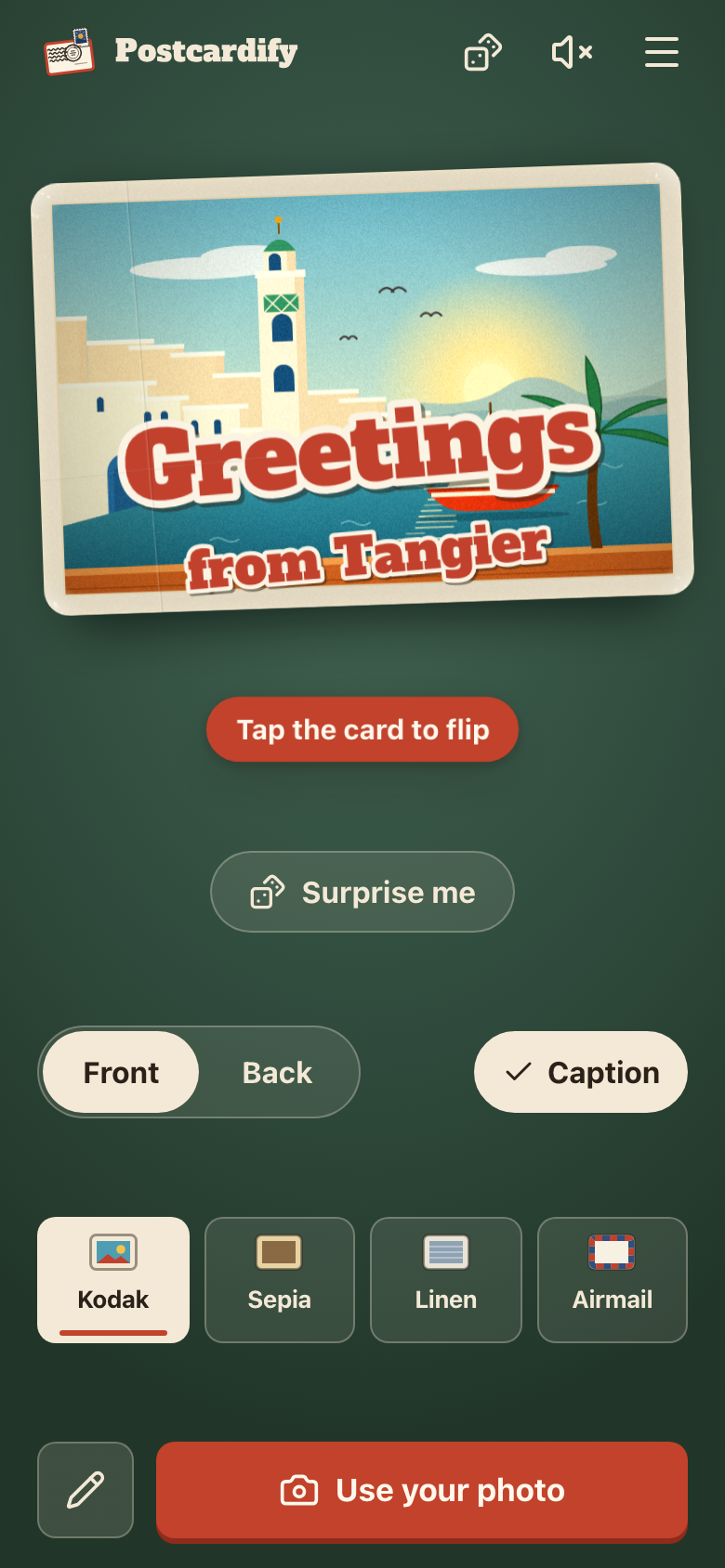
Task: Unmute sound with the speaker icon
Action: pos(573,52)
